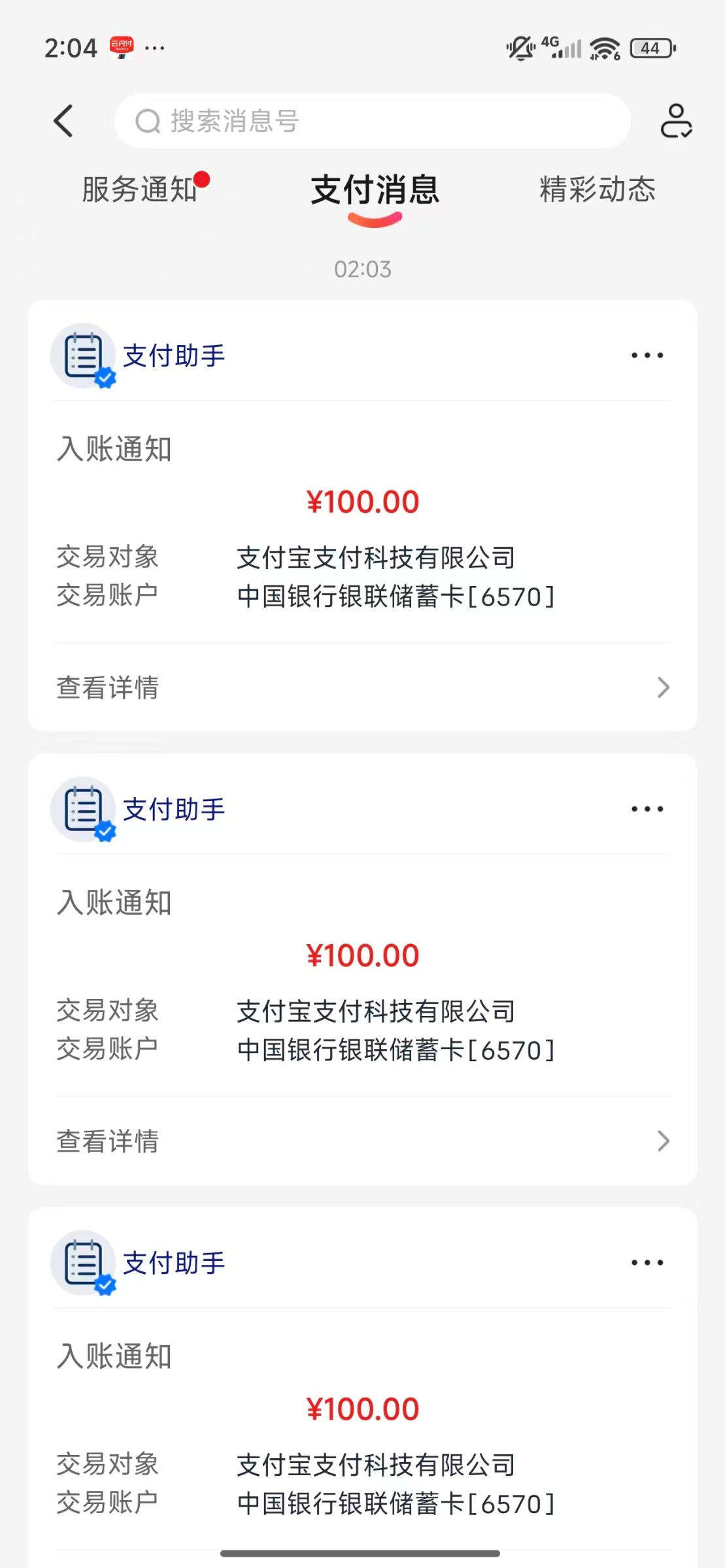Viewport: 725px width, 1568px height.
Task: Click the magnifier icon in the search bar
Action: pyautogui.click(x=149, y=122)
